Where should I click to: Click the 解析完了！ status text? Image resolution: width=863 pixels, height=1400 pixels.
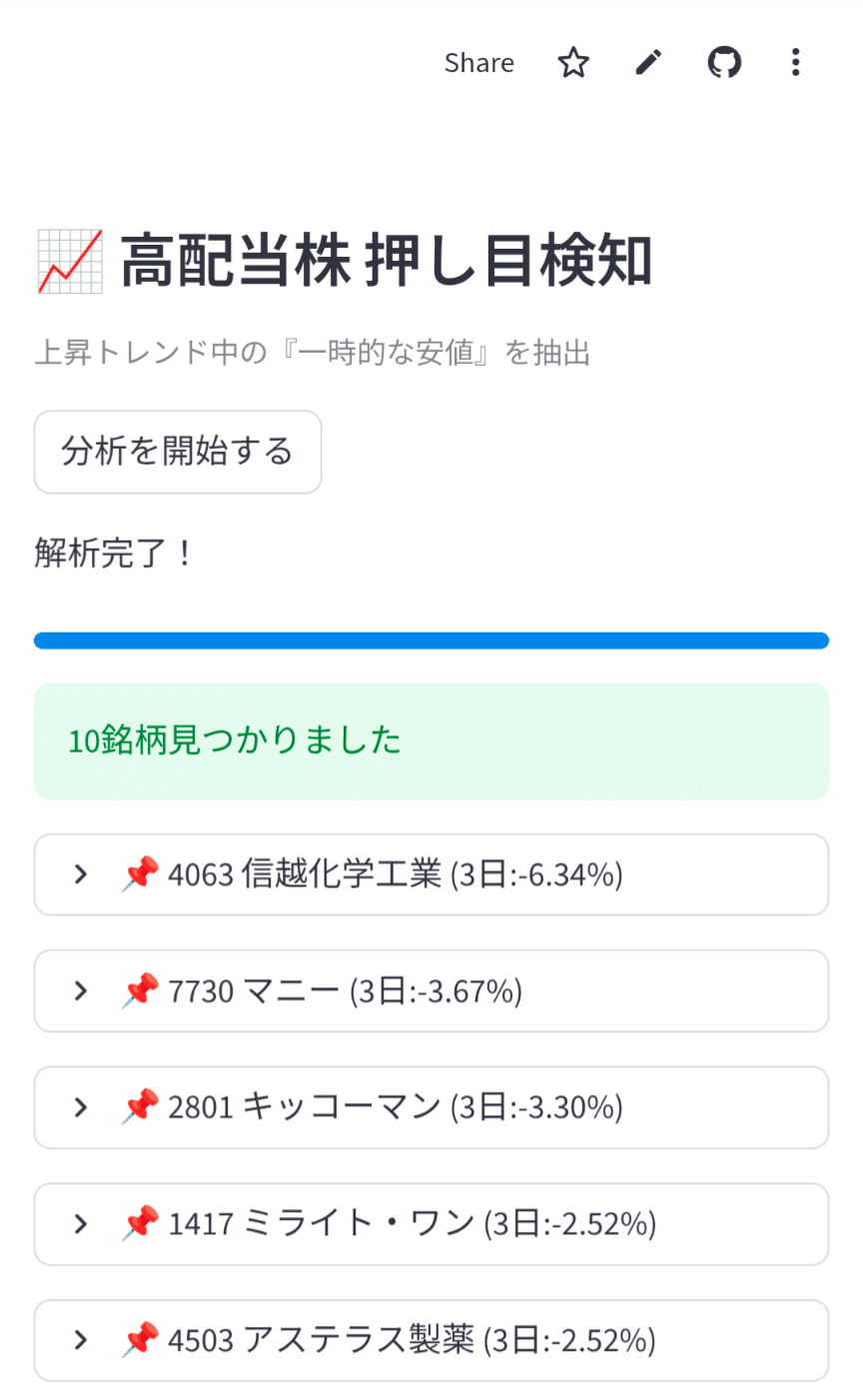(x=114, y=552)
